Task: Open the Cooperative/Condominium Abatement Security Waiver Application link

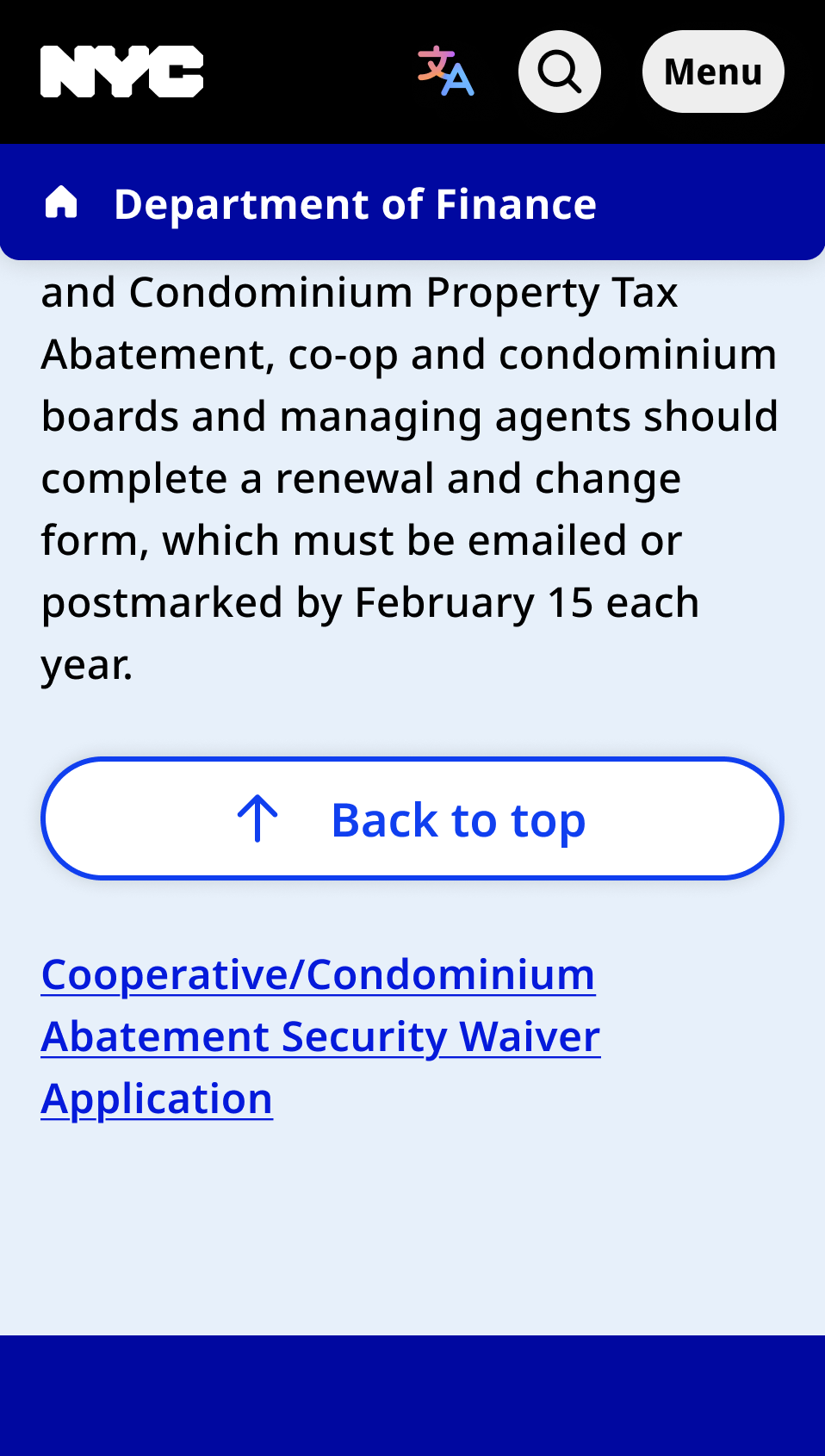Action: click(x=319, y=1035)
